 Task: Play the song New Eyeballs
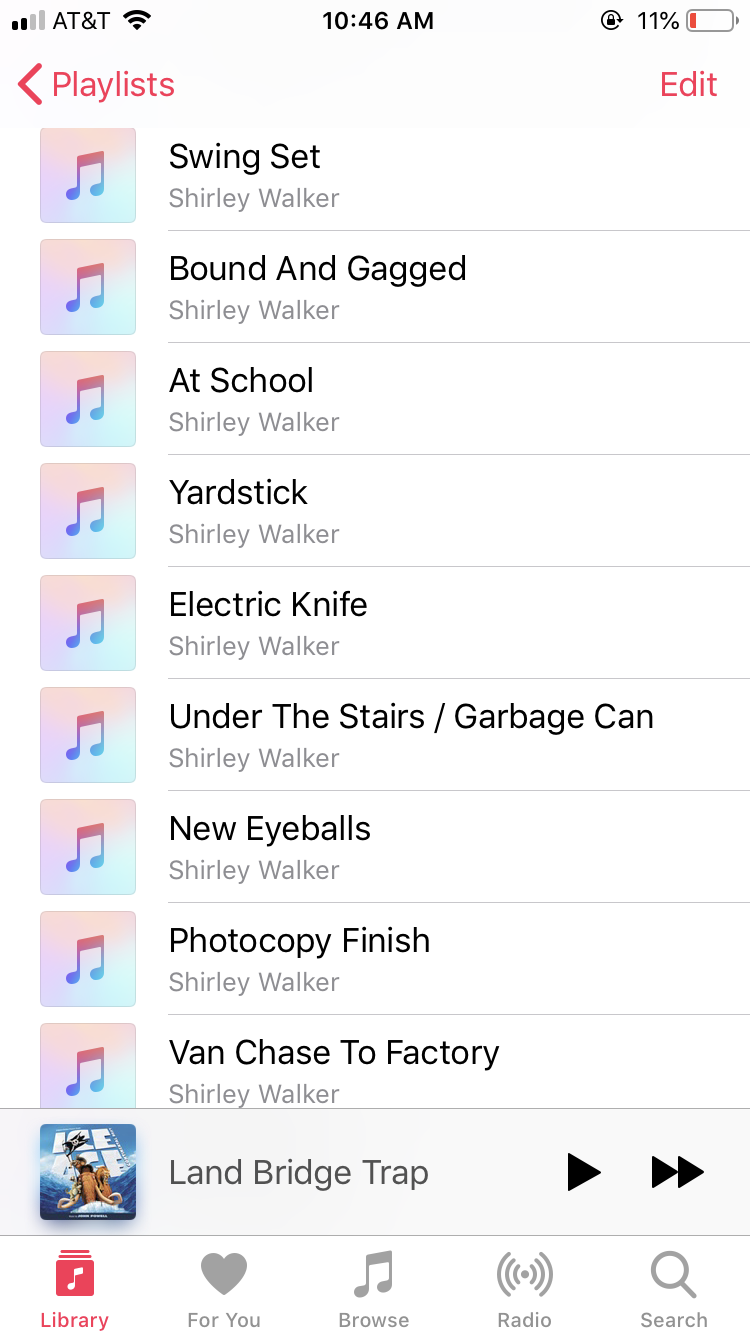tap(375, 847)
